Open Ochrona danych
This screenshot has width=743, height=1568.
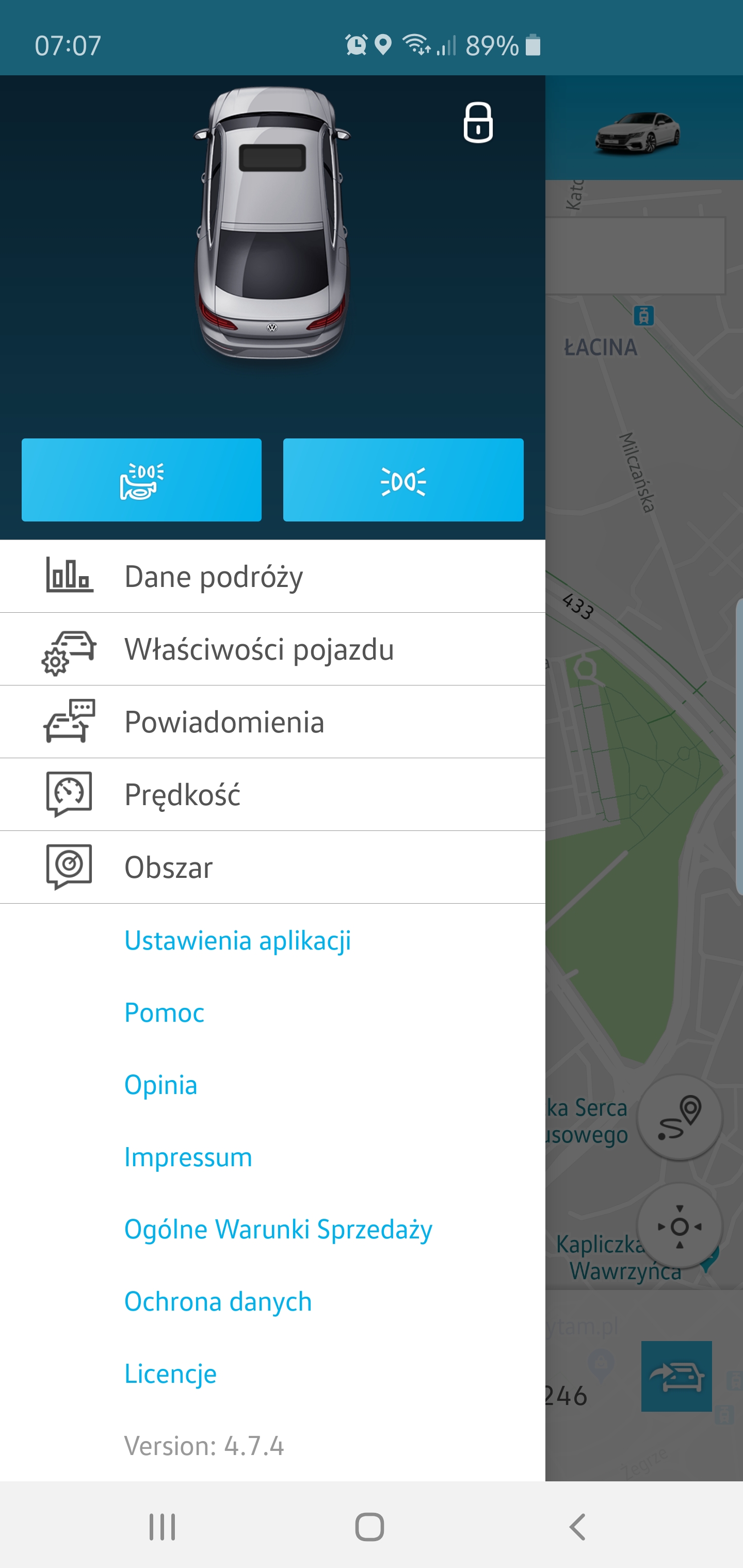[218, 1302]
